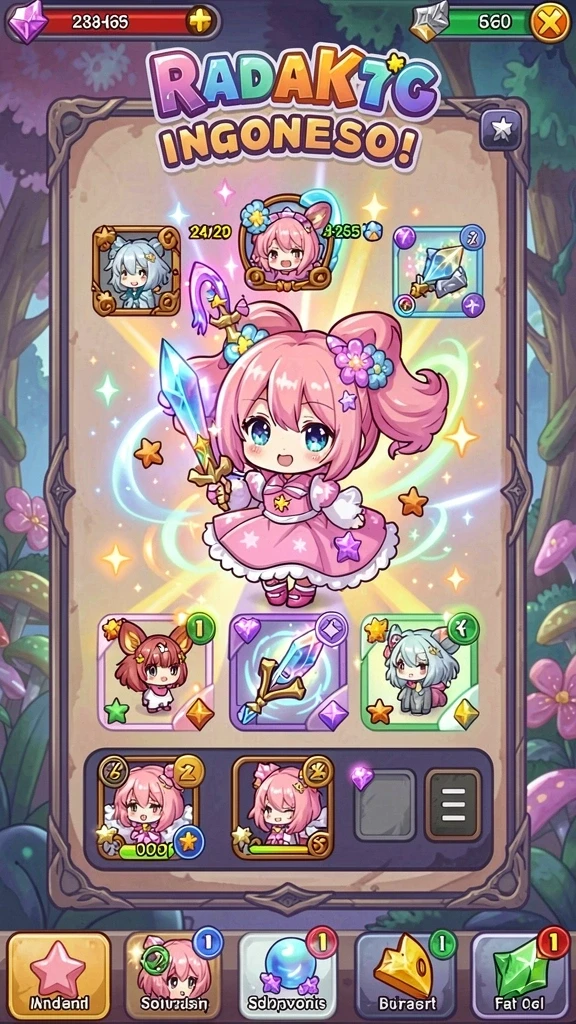Open the three-line list menu button
Viewport: 576px width, 1024px height.
[453, 804]
